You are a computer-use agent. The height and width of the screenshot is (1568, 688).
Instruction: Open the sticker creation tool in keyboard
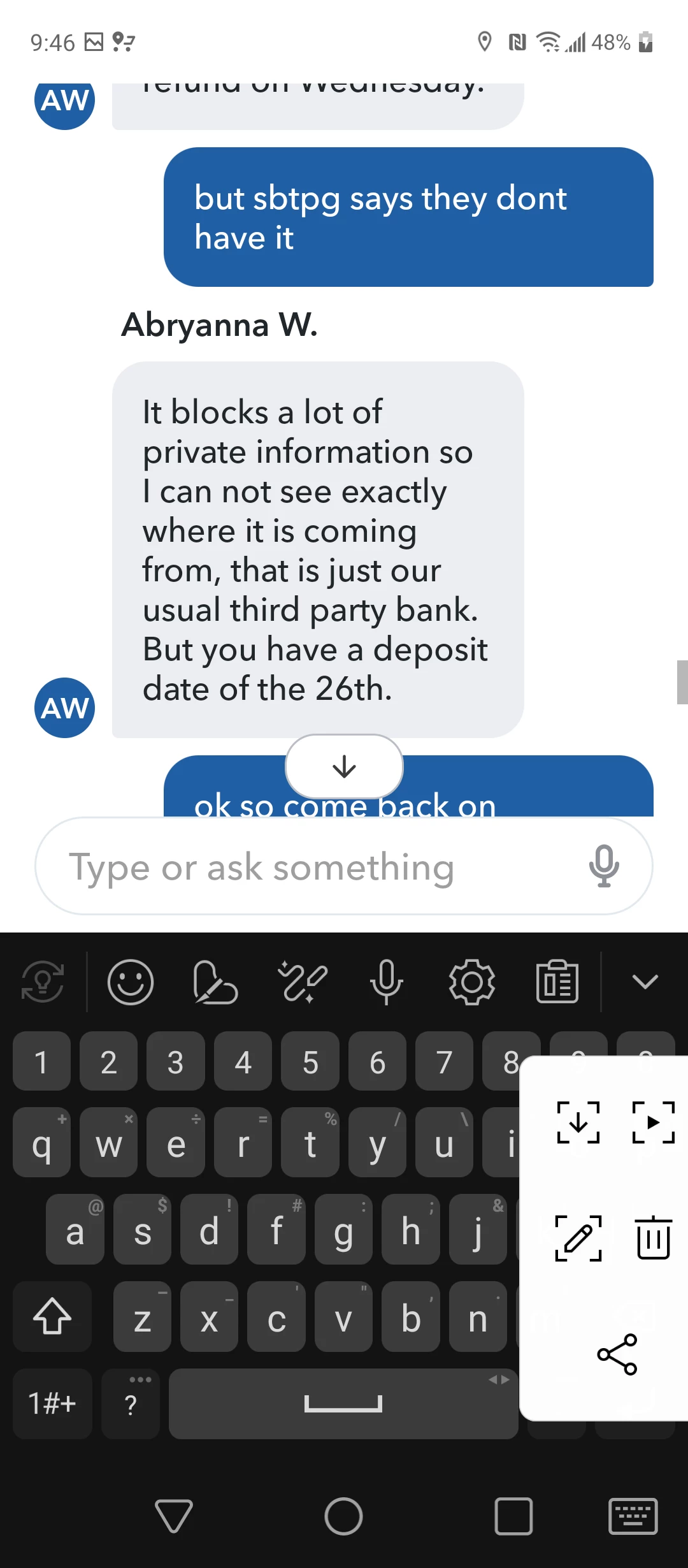click(215, 982)
